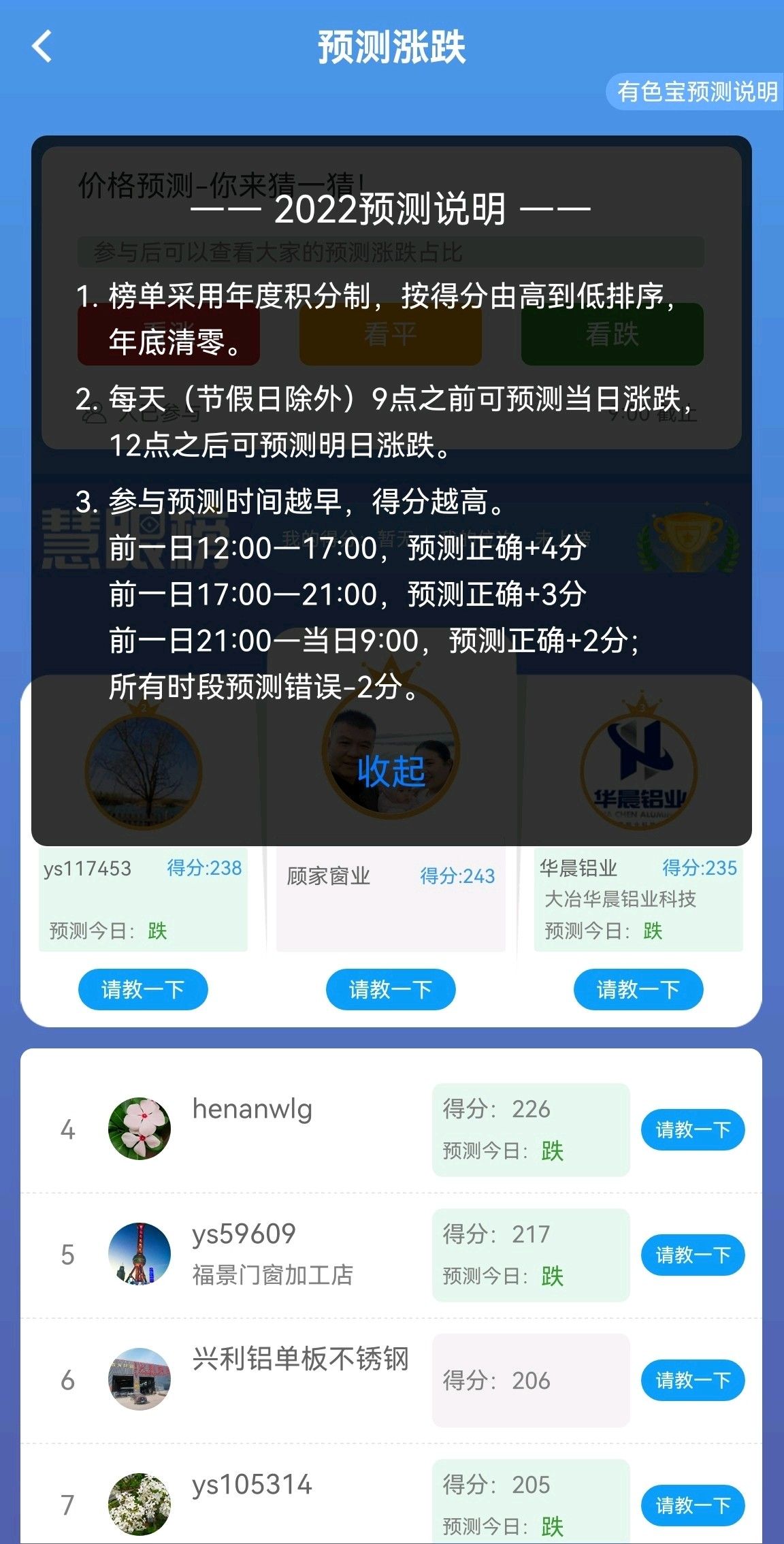Collapse the explanation with 收起
This screenshot has width=784, height=1544.
pos(391,772)
